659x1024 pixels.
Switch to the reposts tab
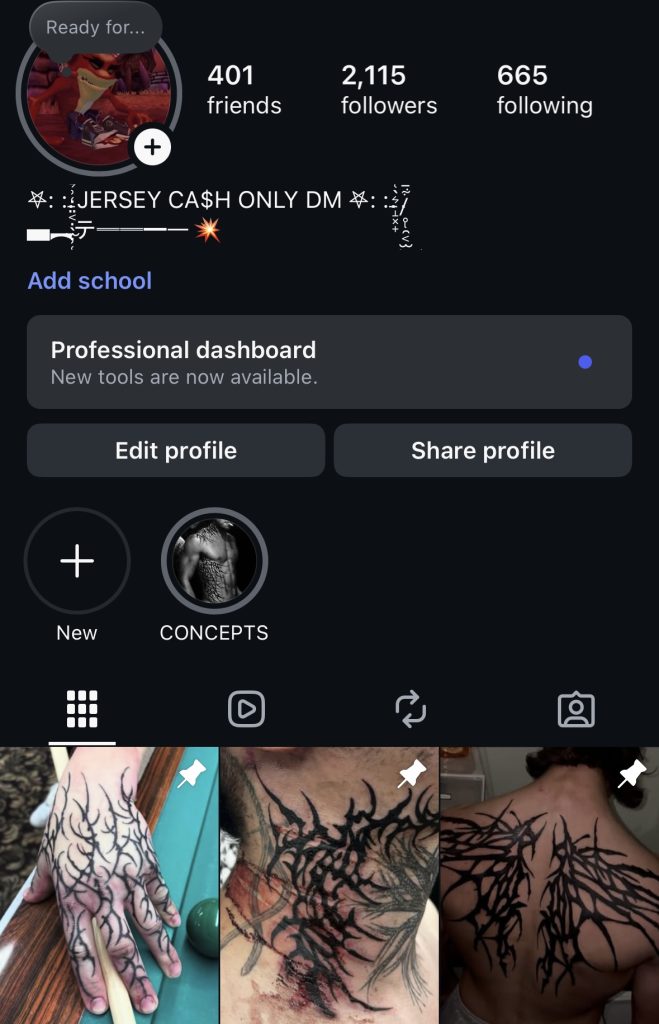[411, 709]
